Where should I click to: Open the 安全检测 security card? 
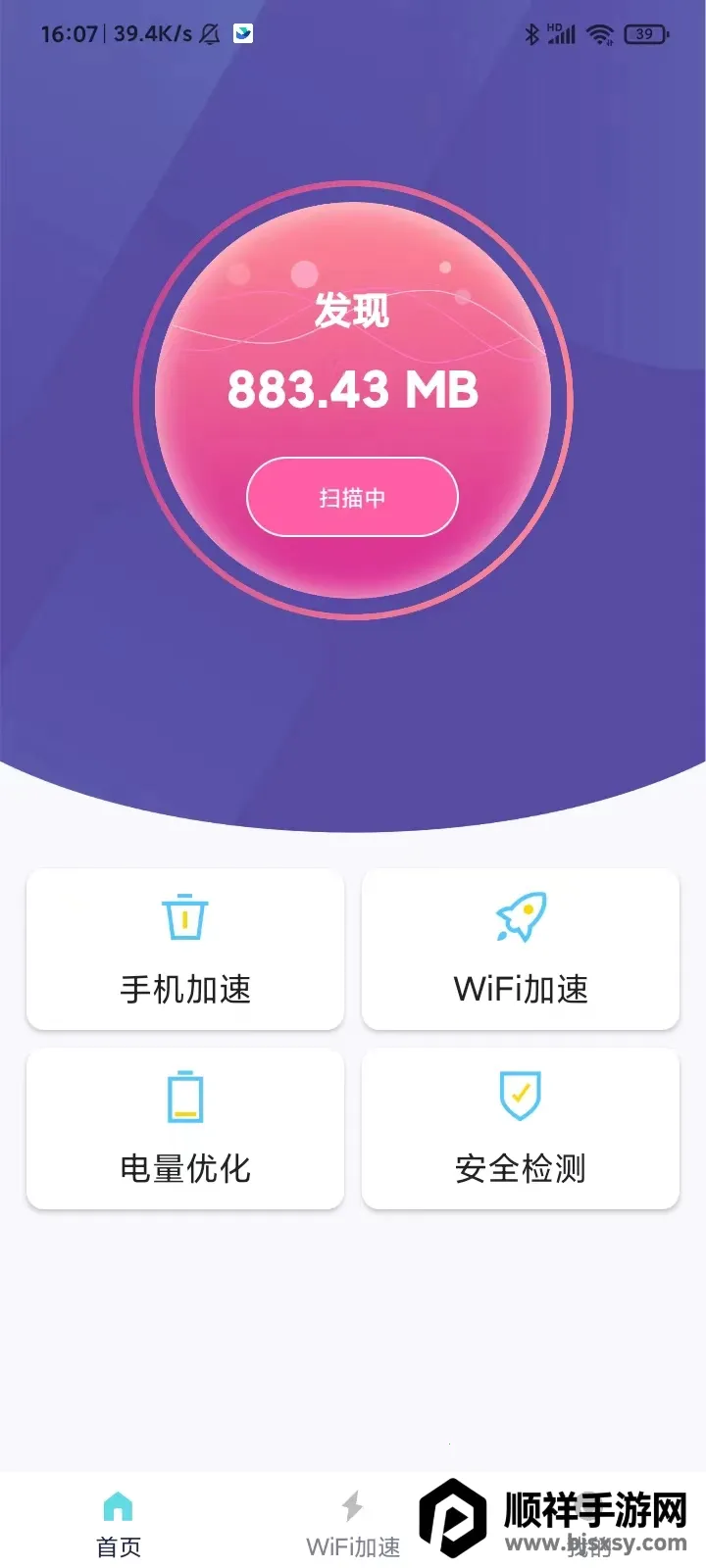point(521,1129)
